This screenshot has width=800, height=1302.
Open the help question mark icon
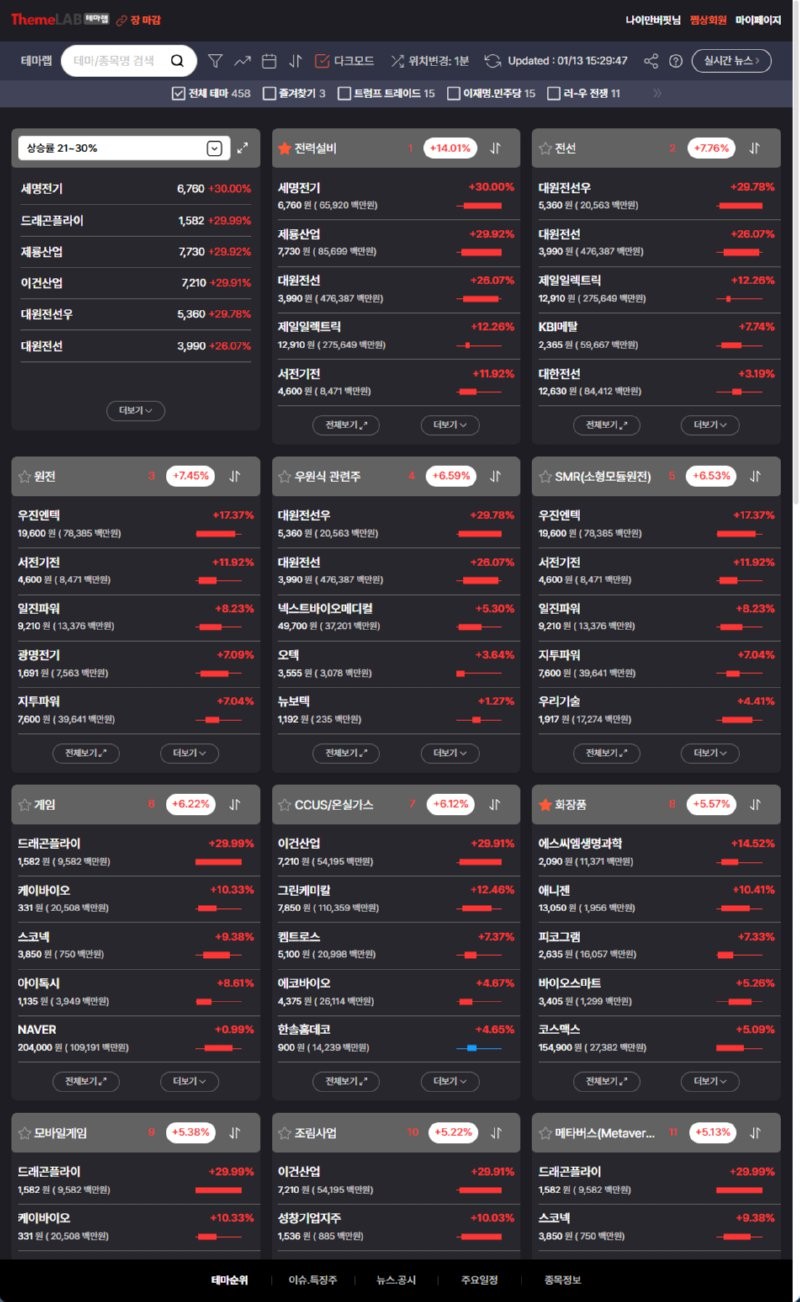coord(676,61)
